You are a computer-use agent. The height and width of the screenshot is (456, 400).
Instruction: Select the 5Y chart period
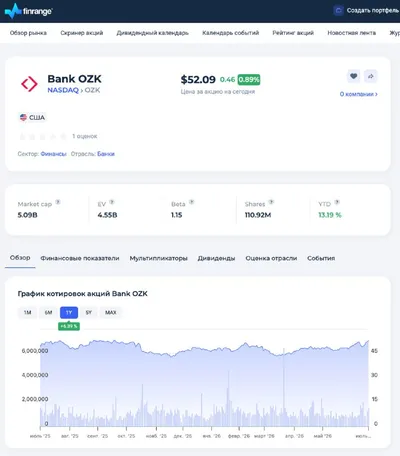(89, 313)
